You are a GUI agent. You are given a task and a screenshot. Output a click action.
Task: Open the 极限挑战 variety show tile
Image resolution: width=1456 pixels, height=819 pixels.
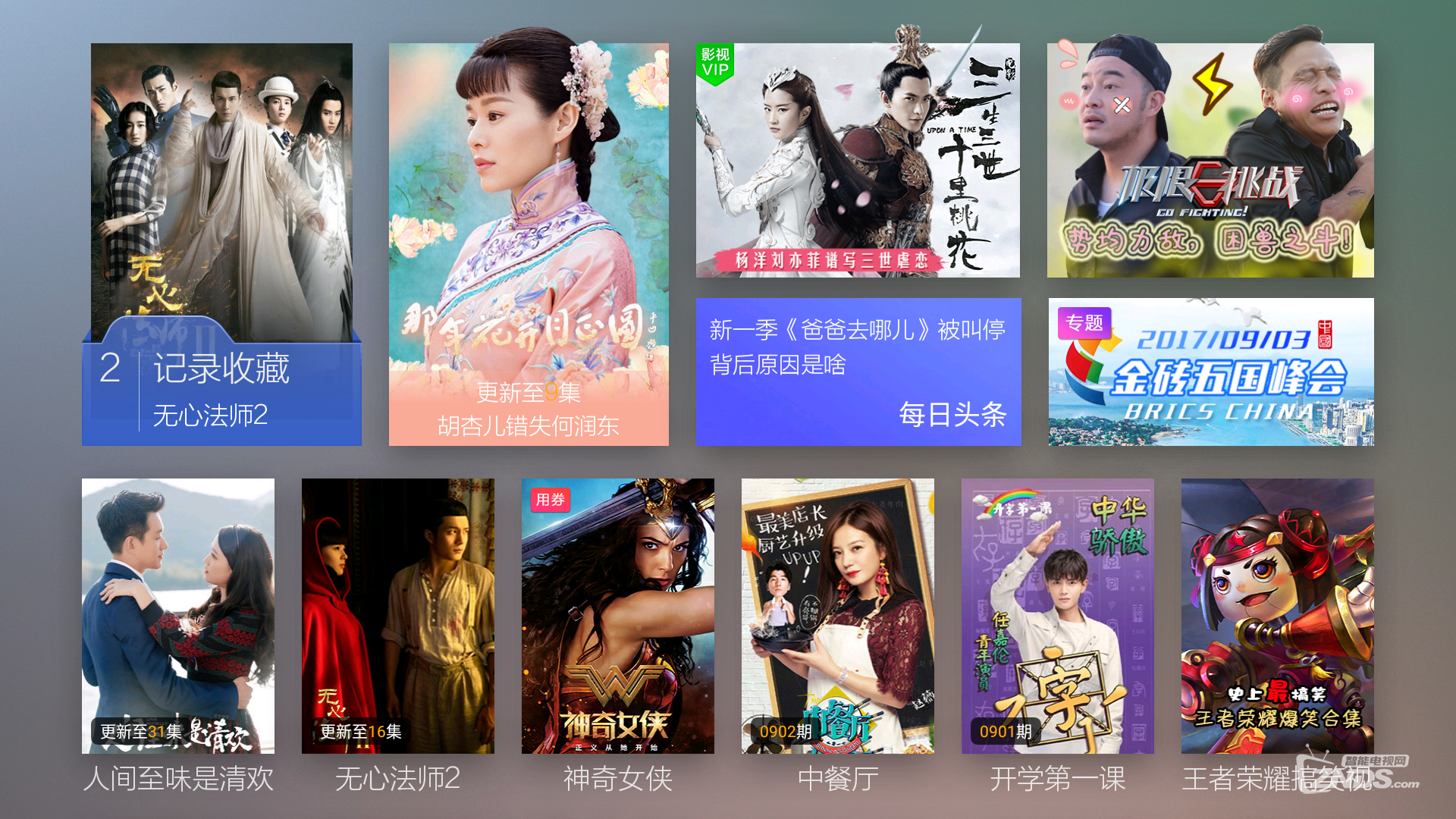click(1210, 160)
